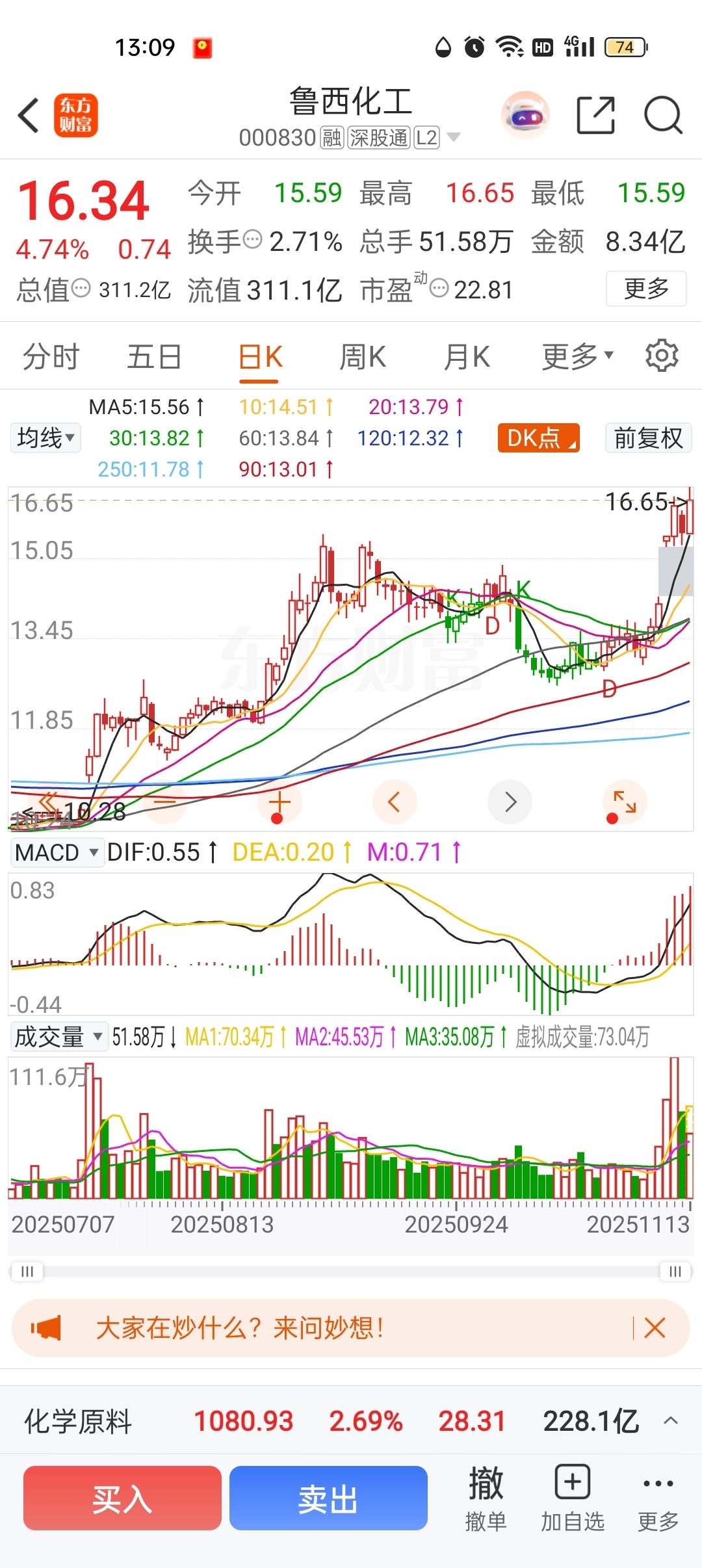Change the 前复权 adjustment setting
The height and width of the screenshot is (1568, 702).
point(648,438)
